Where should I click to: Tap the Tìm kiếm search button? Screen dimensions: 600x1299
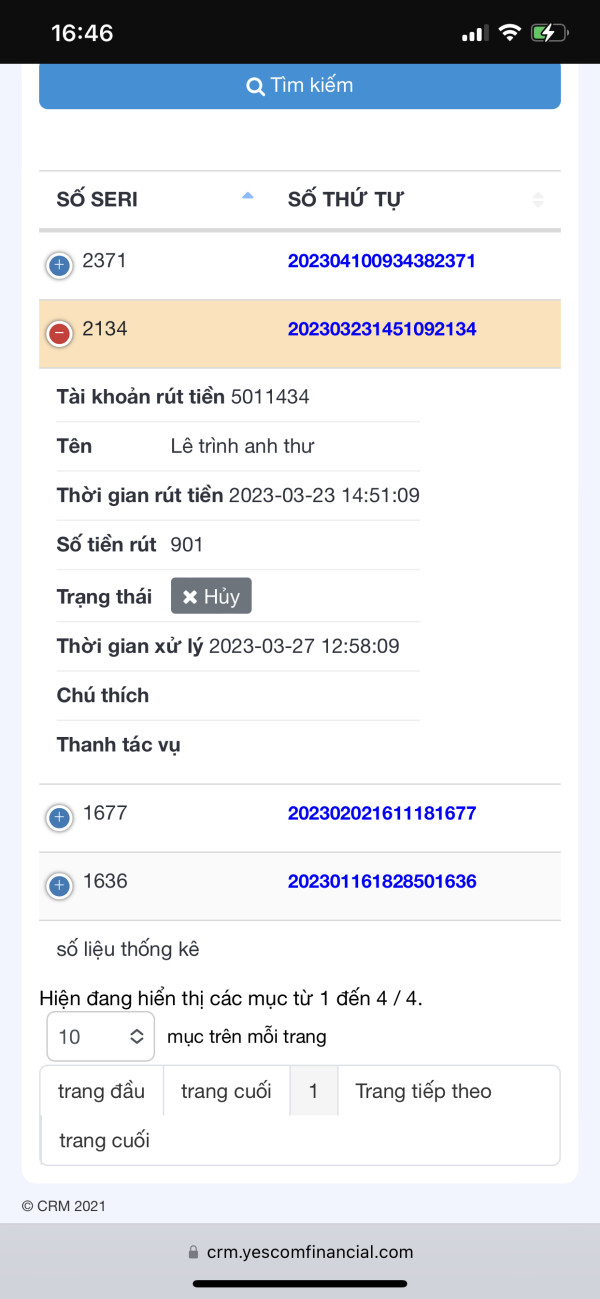click(x=300, y=85)
